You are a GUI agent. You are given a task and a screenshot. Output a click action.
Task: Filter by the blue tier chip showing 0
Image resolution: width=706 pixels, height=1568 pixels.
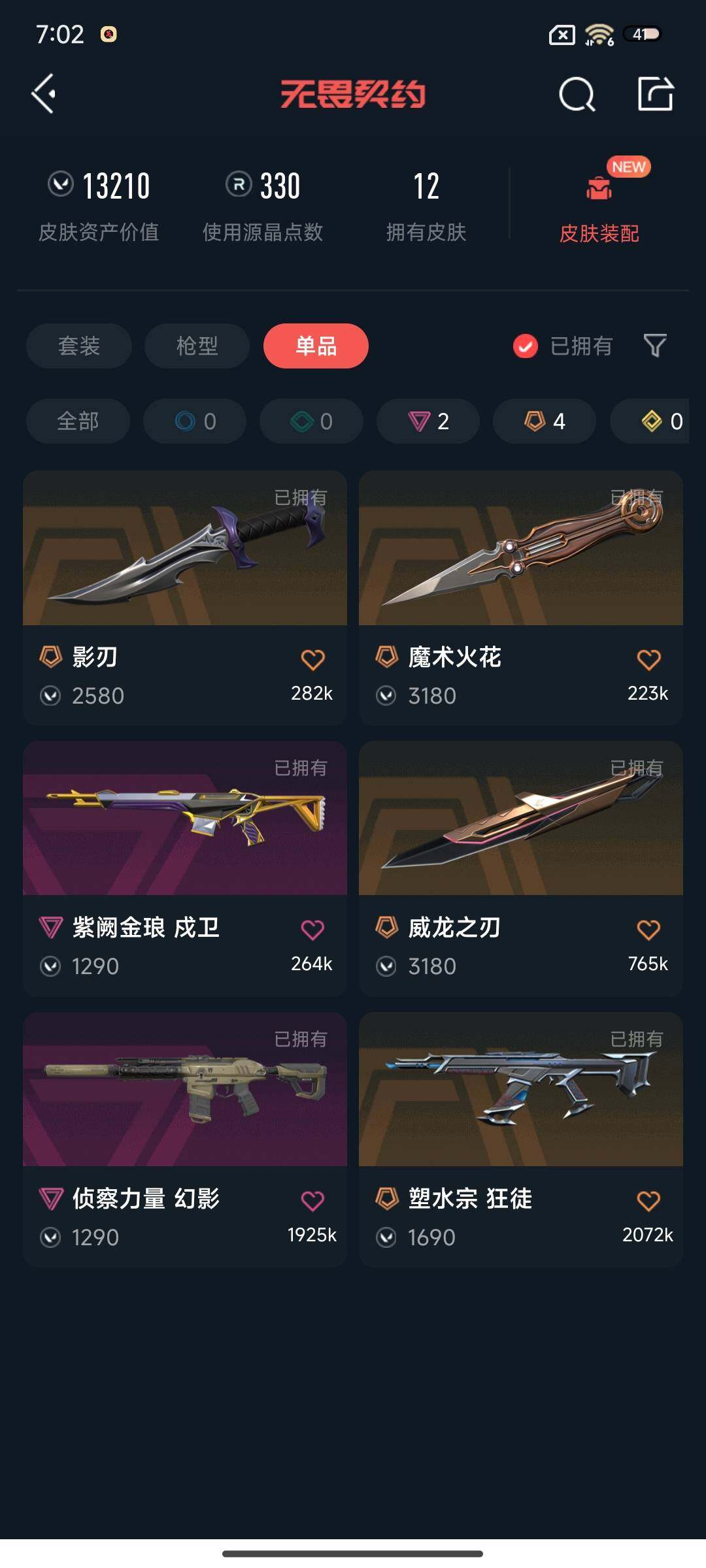[x=195, y=421]
